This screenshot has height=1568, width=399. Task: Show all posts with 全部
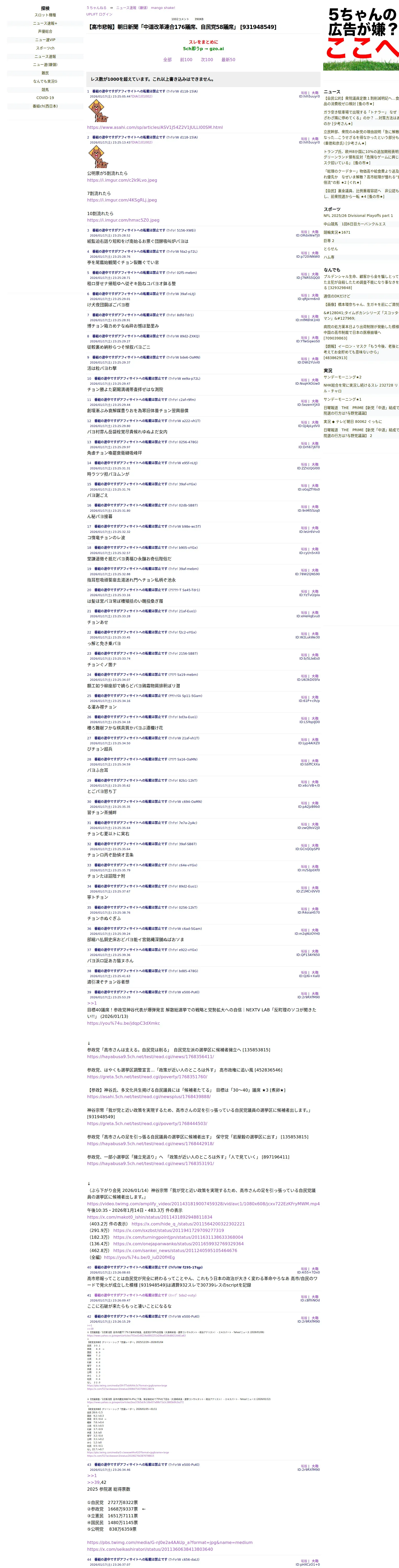(167, 60)
